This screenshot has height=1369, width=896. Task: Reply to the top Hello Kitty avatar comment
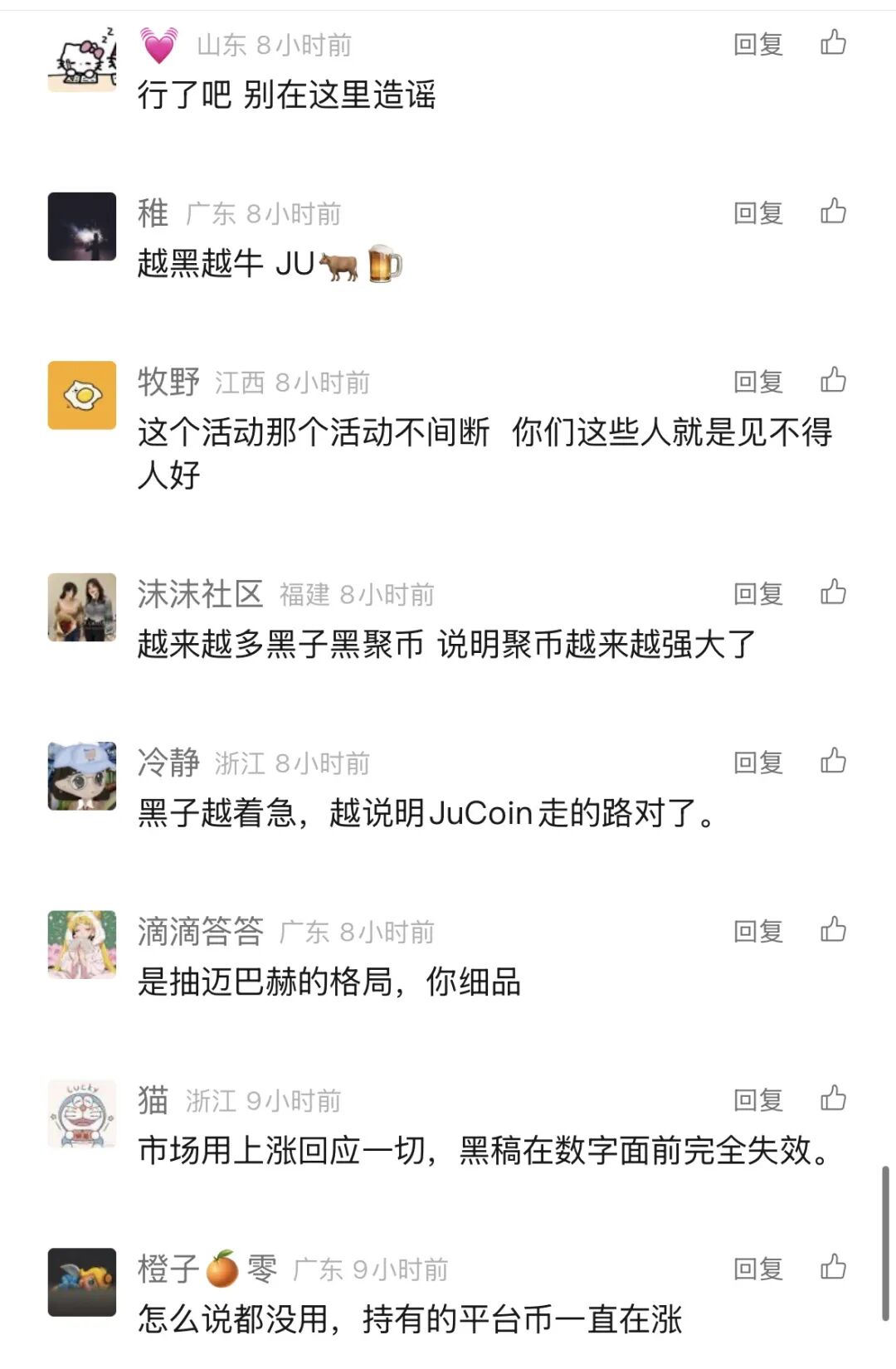pyautogui.click(x=756, y=46)
